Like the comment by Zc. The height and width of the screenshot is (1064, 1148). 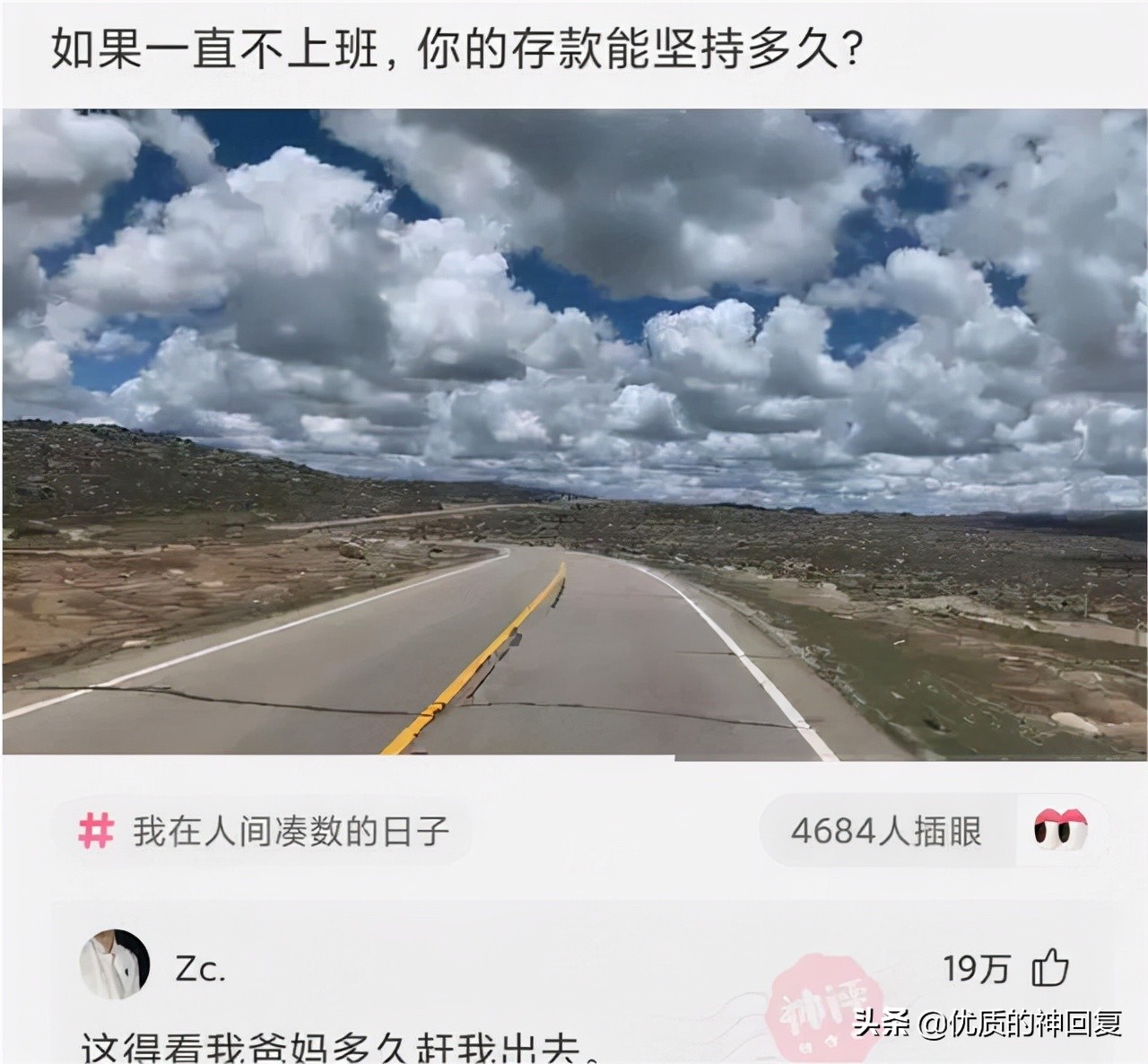coord(1049,969)
